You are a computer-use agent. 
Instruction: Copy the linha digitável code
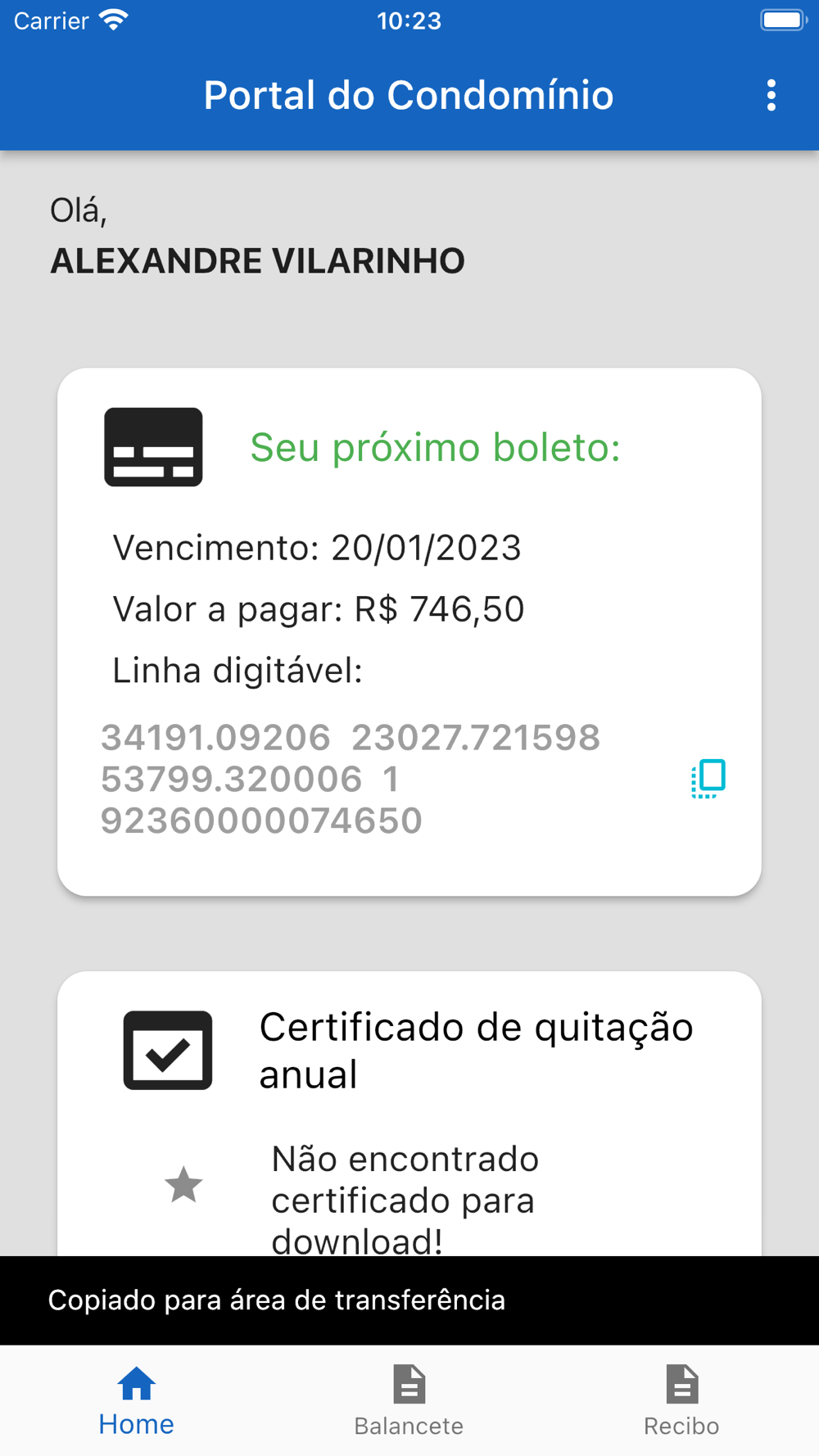pyautogui.click(x=708, y=778)
